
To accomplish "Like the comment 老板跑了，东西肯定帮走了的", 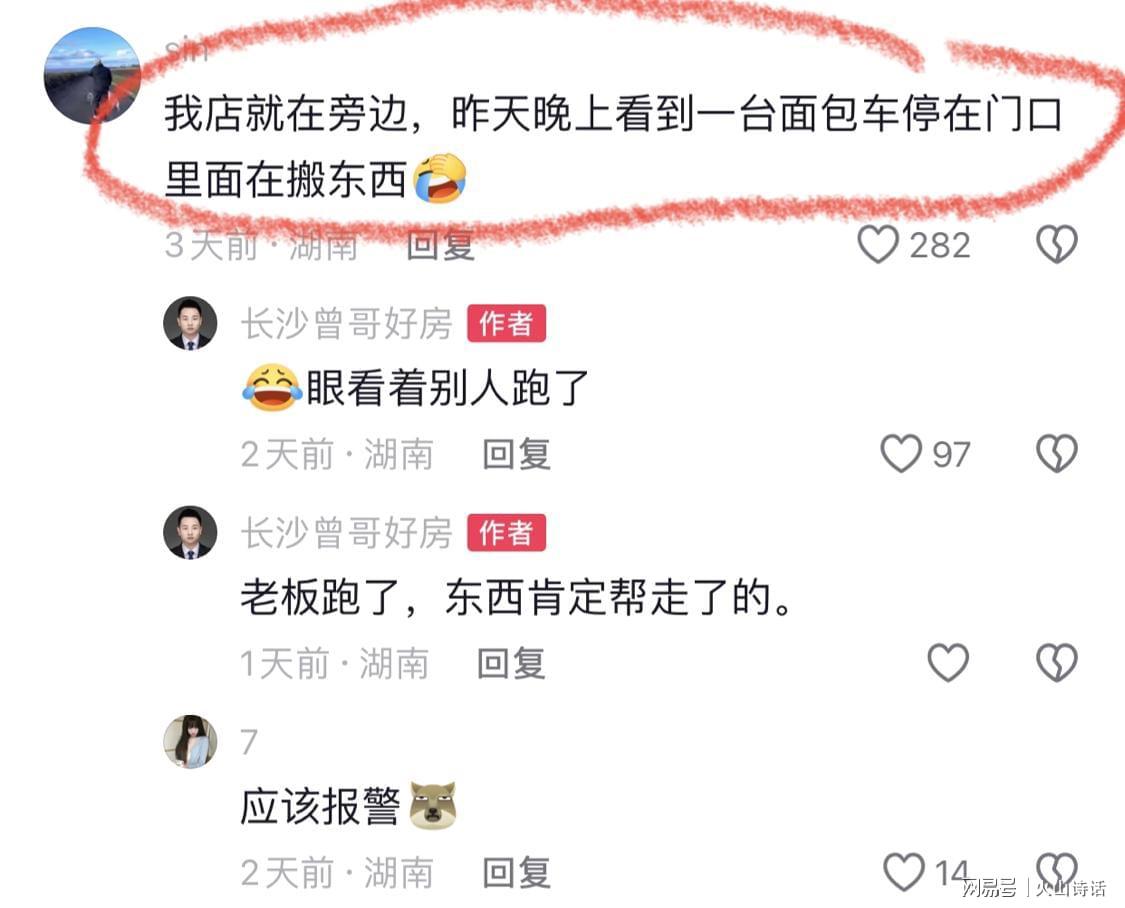I will [x=948, y=662].
